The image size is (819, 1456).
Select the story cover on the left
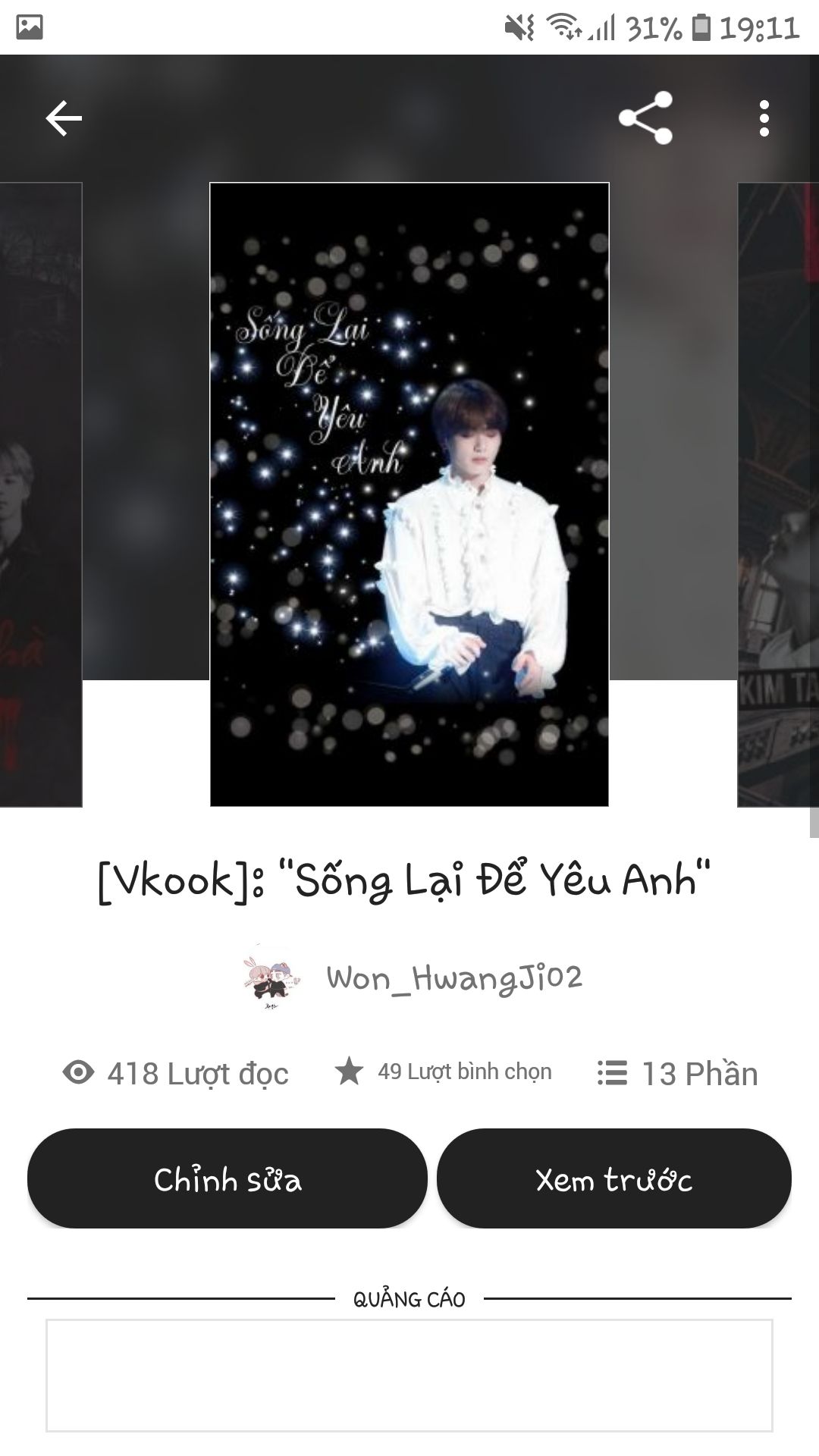click(x=40, y=494)
